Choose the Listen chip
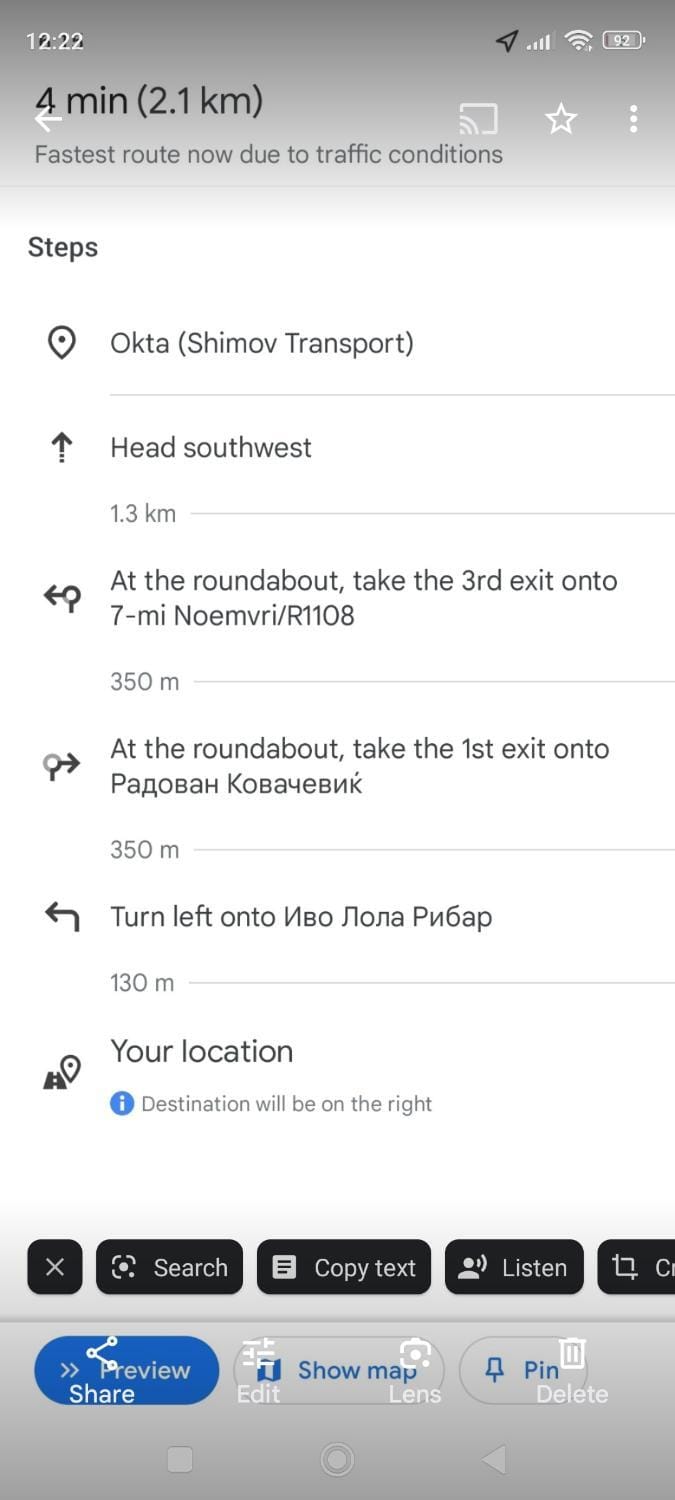This screenshot has width=675, height=1500. click(x=514, y=1267)
